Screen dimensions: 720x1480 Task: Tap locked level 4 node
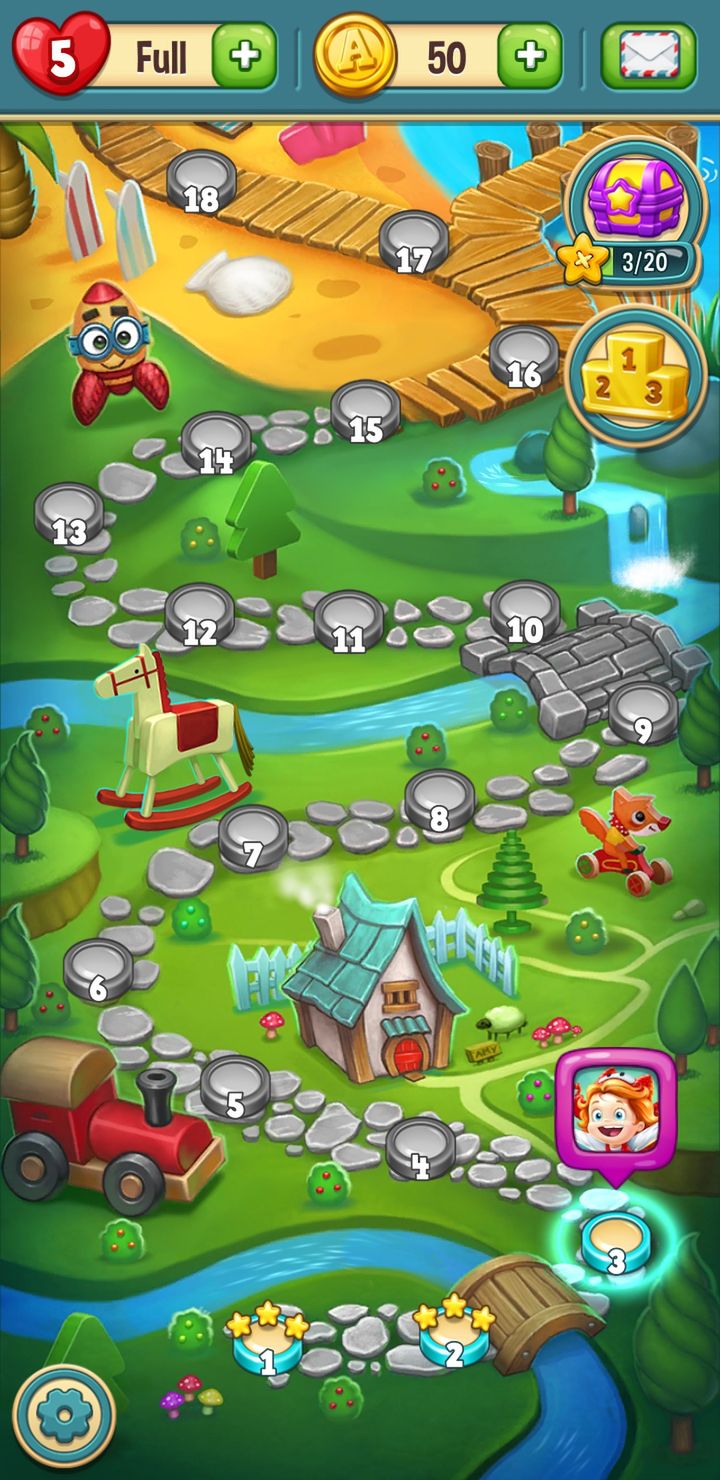[420, 1148]
